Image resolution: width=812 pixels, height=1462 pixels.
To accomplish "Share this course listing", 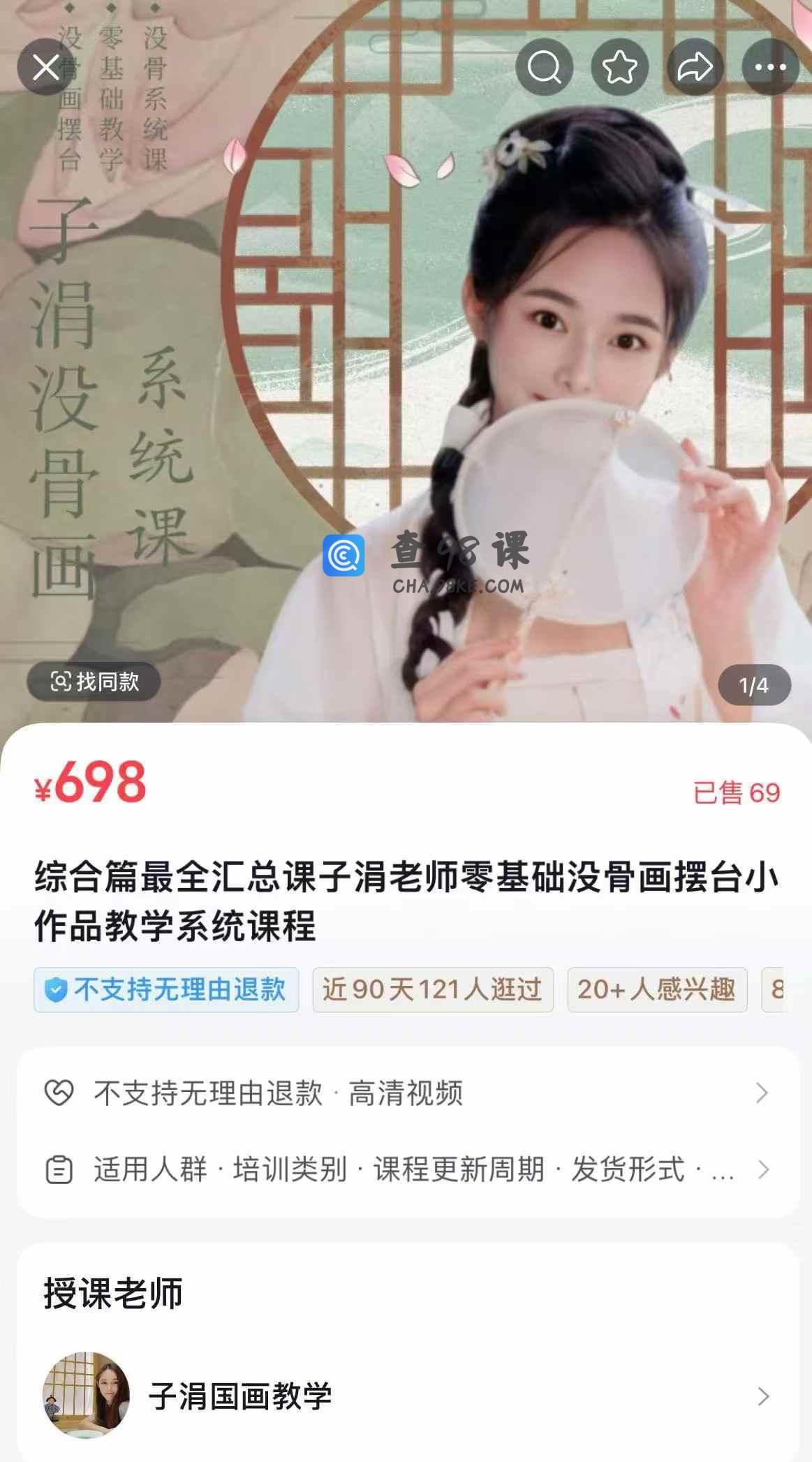I will click(695, 68).
